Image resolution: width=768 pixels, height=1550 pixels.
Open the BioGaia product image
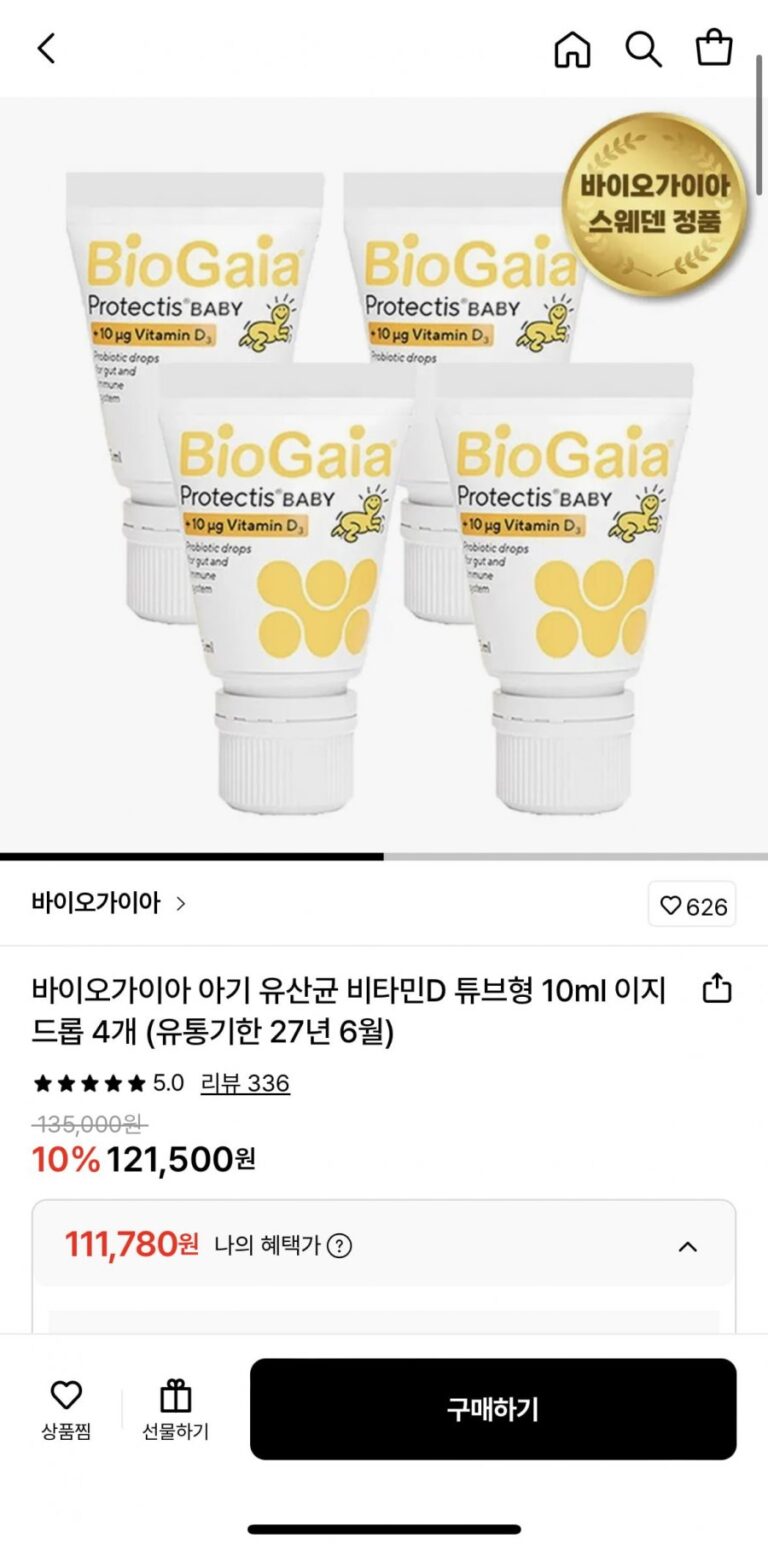click(384, 480)
